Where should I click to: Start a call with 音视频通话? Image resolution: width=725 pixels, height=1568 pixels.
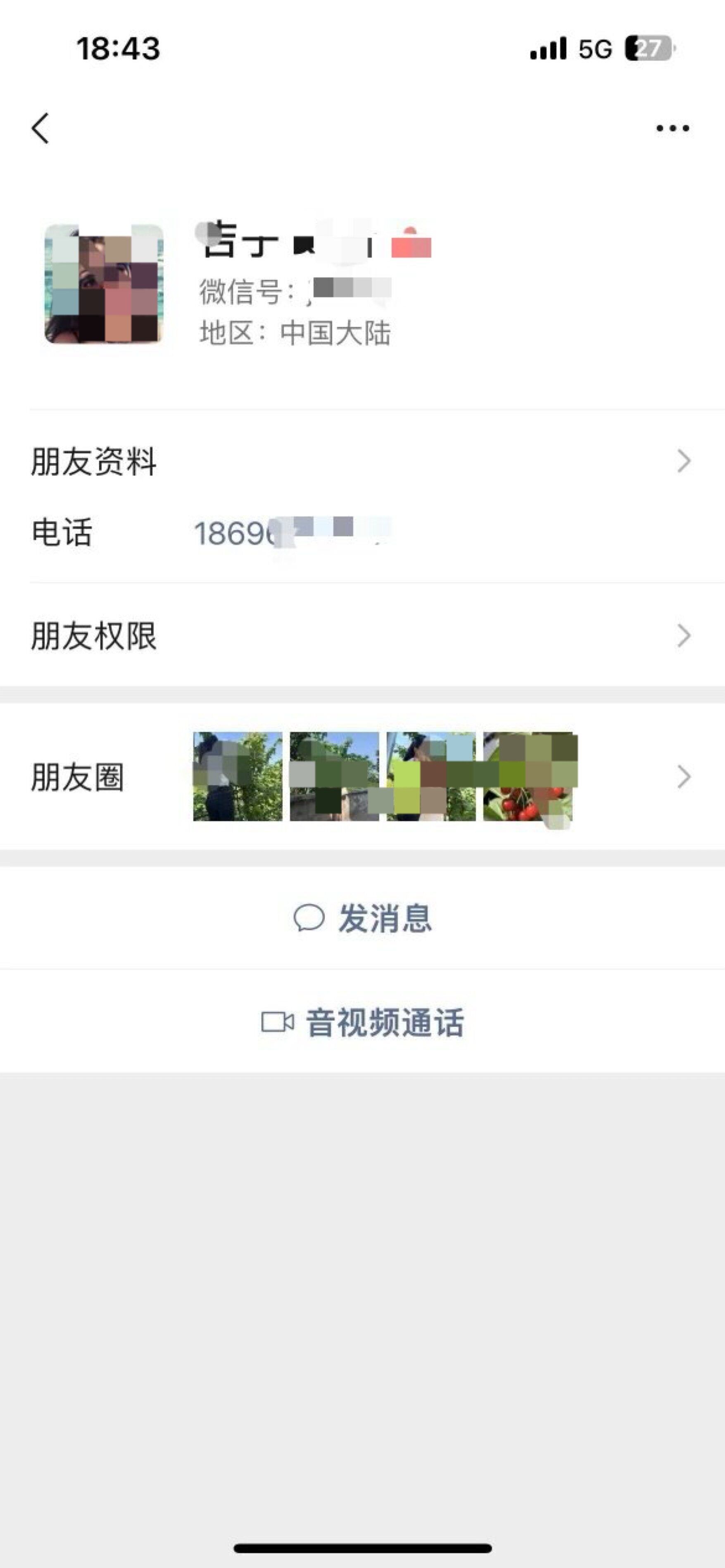pos(363,1022)
